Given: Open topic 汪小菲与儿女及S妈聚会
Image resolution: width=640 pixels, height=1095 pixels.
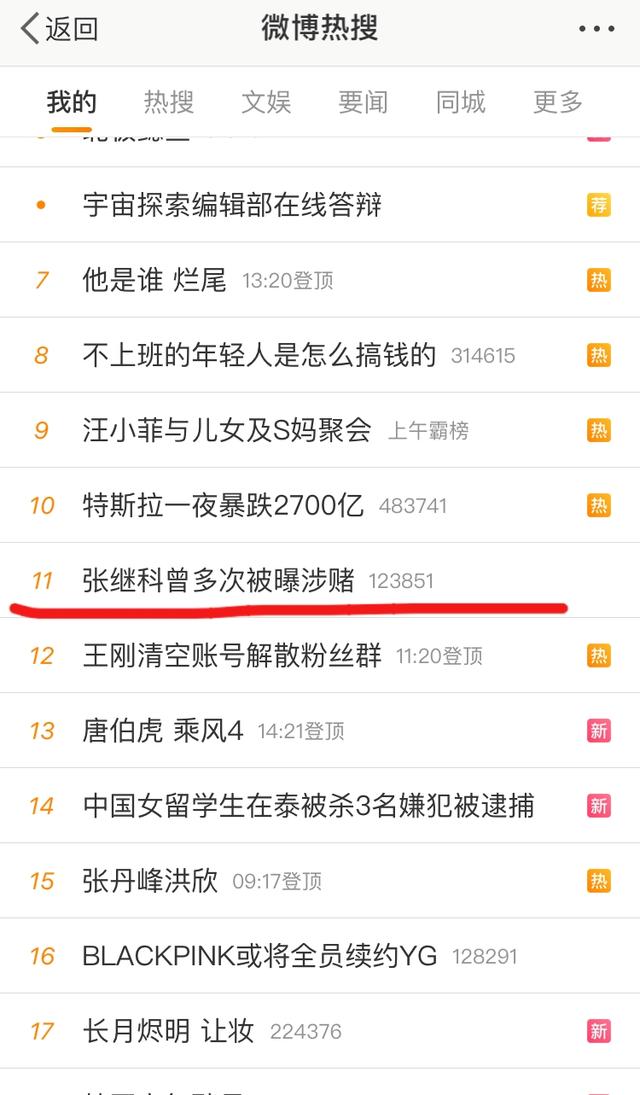Looking at the screenshot, I should click(x=227, y=430).
